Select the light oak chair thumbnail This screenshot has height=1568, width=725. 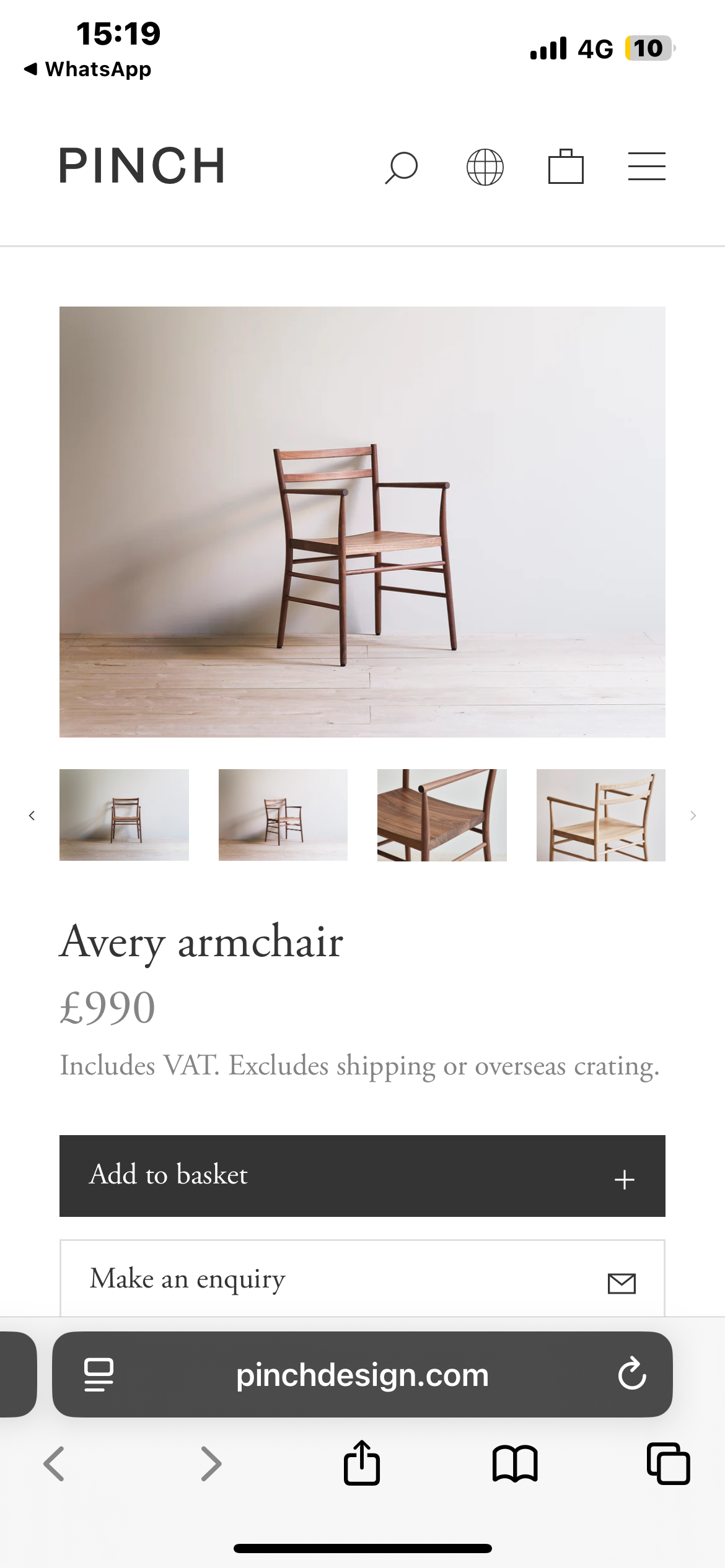(600, 815)
